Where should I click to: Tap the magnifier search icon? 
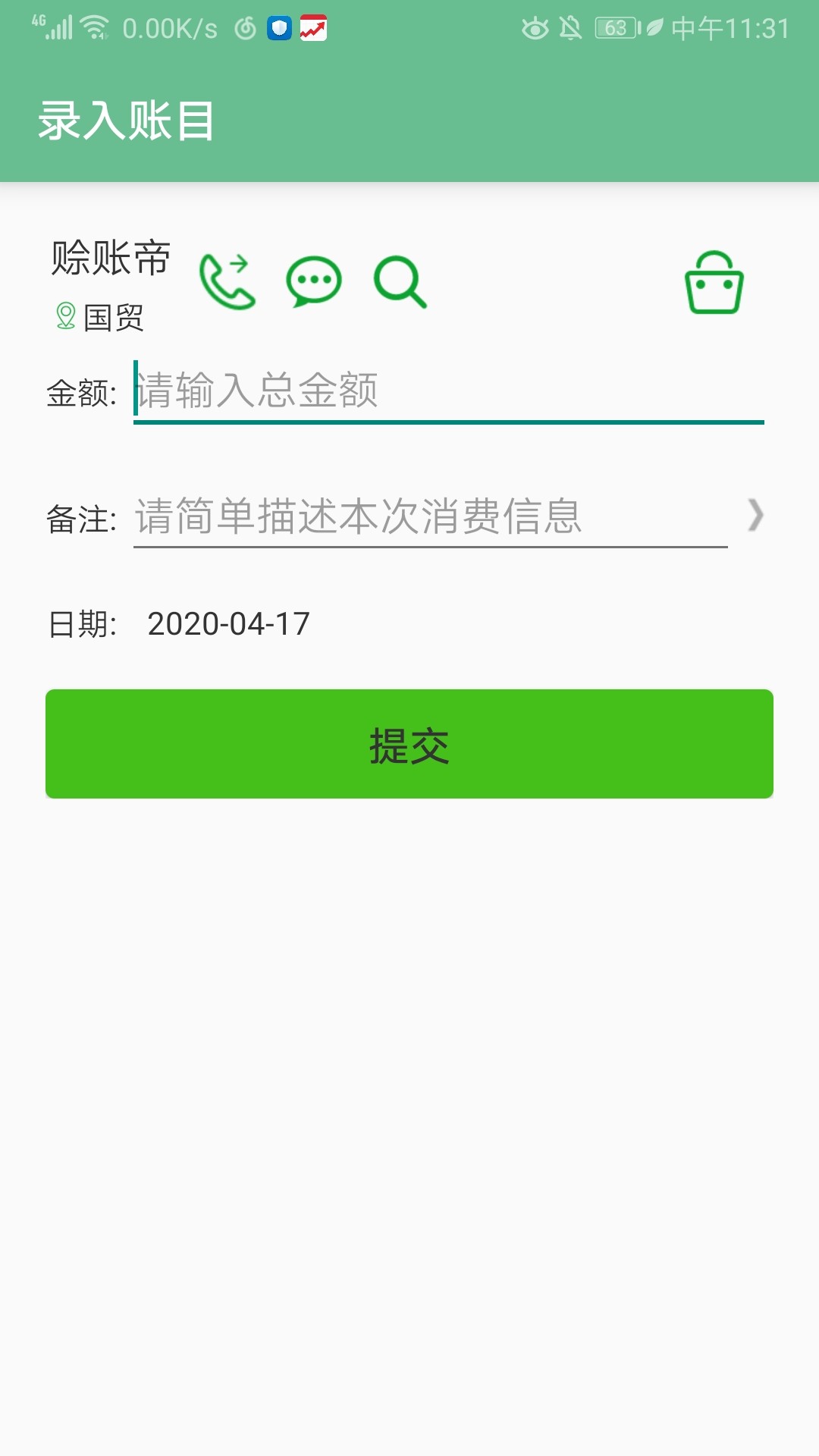tap(400, 282)
